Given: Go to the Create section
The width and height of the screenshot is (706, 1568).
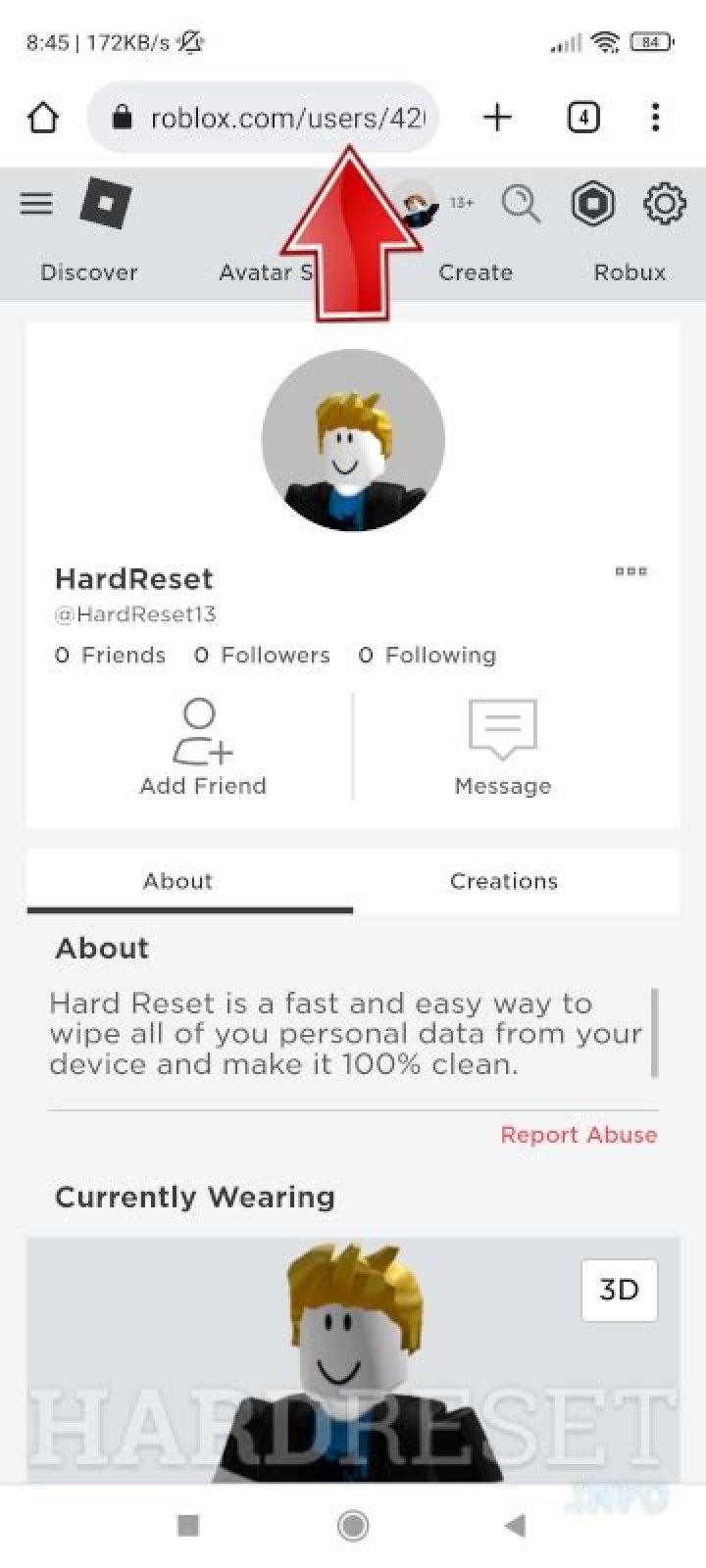Looking at the screenshot, I should (476, 272).
